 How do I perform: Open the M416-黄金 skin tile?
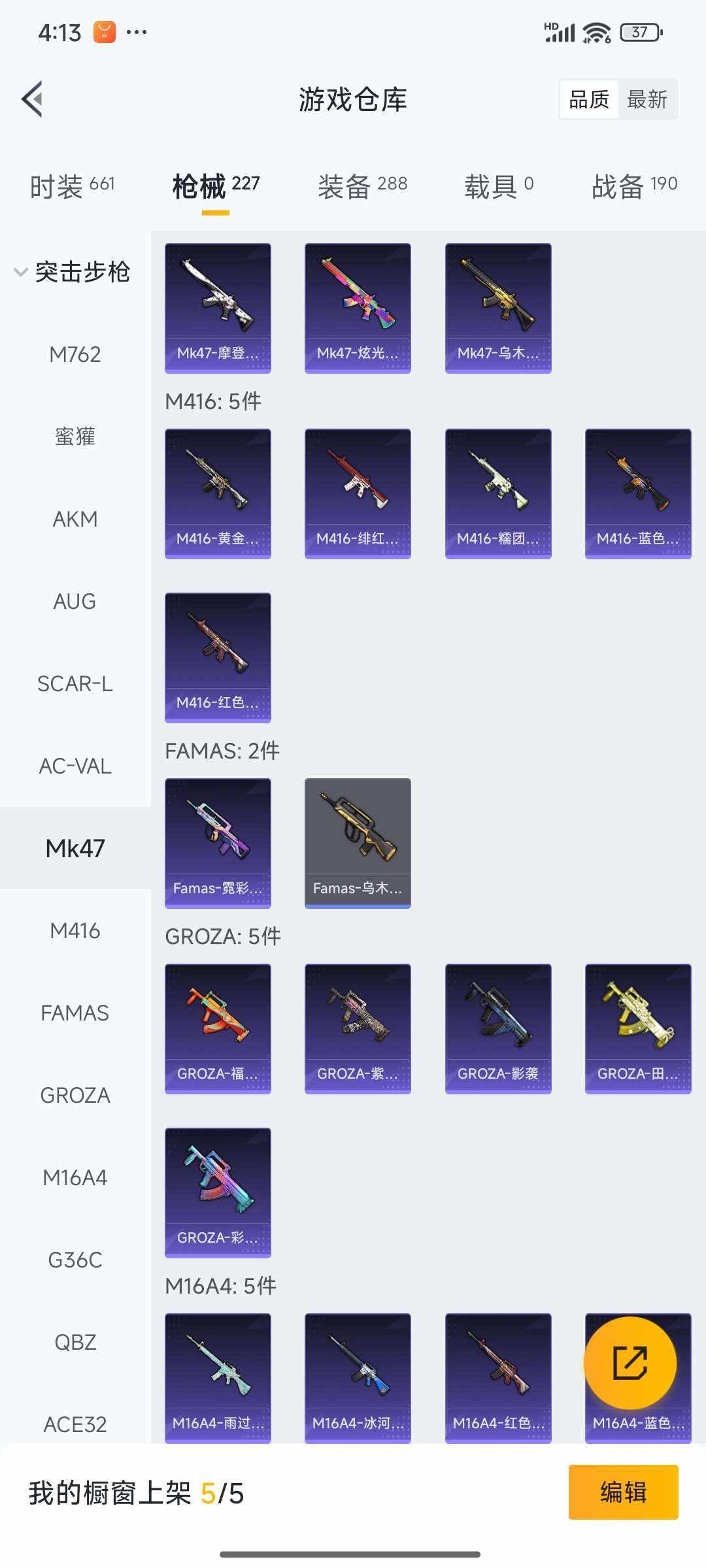coord(218,493)
